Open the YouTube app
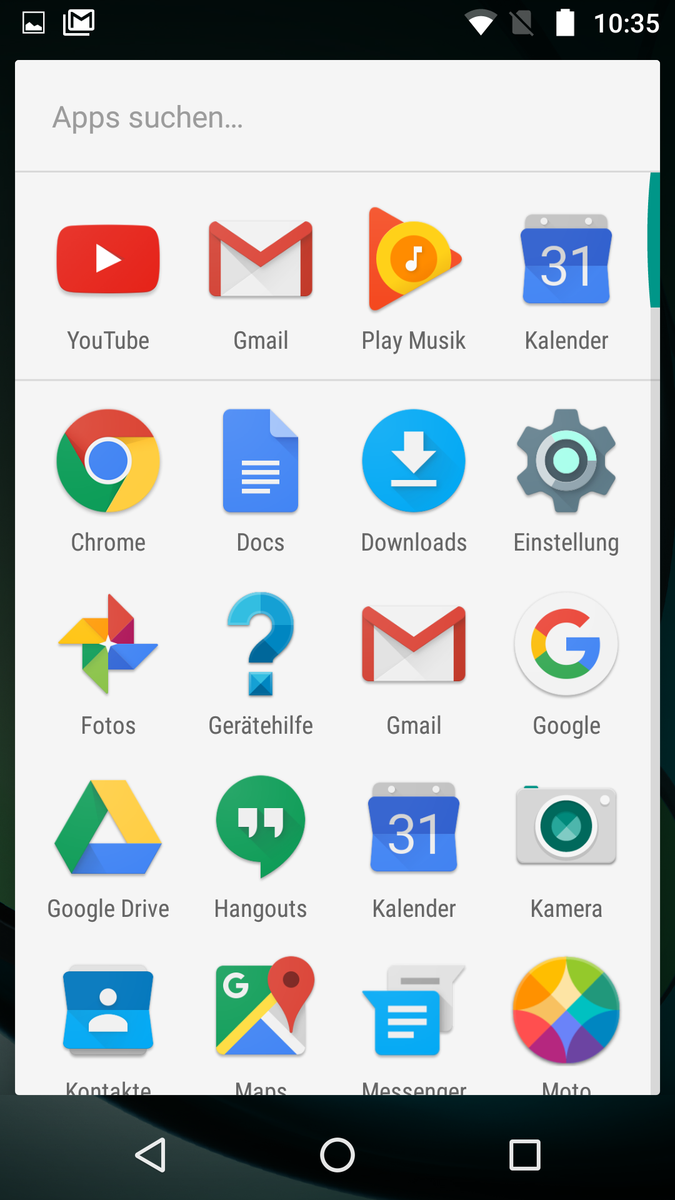675x1200 pixels. (x=108, y=260)
